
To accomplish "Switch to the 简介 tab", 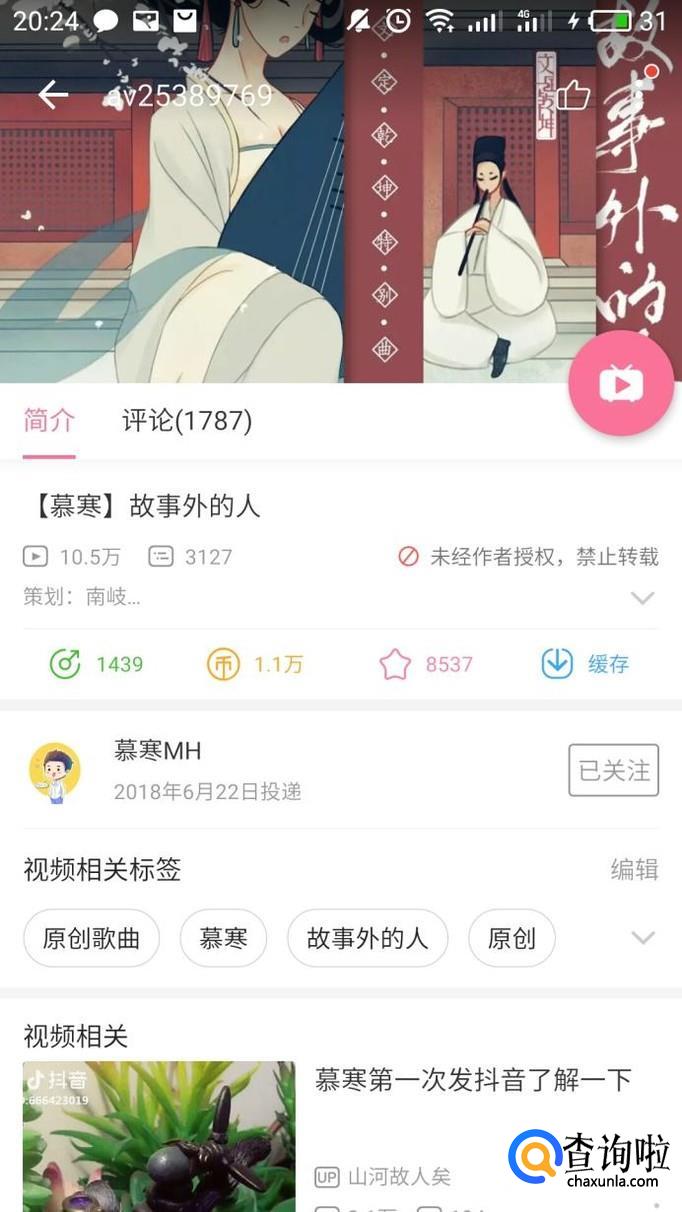I will (49, 421).
